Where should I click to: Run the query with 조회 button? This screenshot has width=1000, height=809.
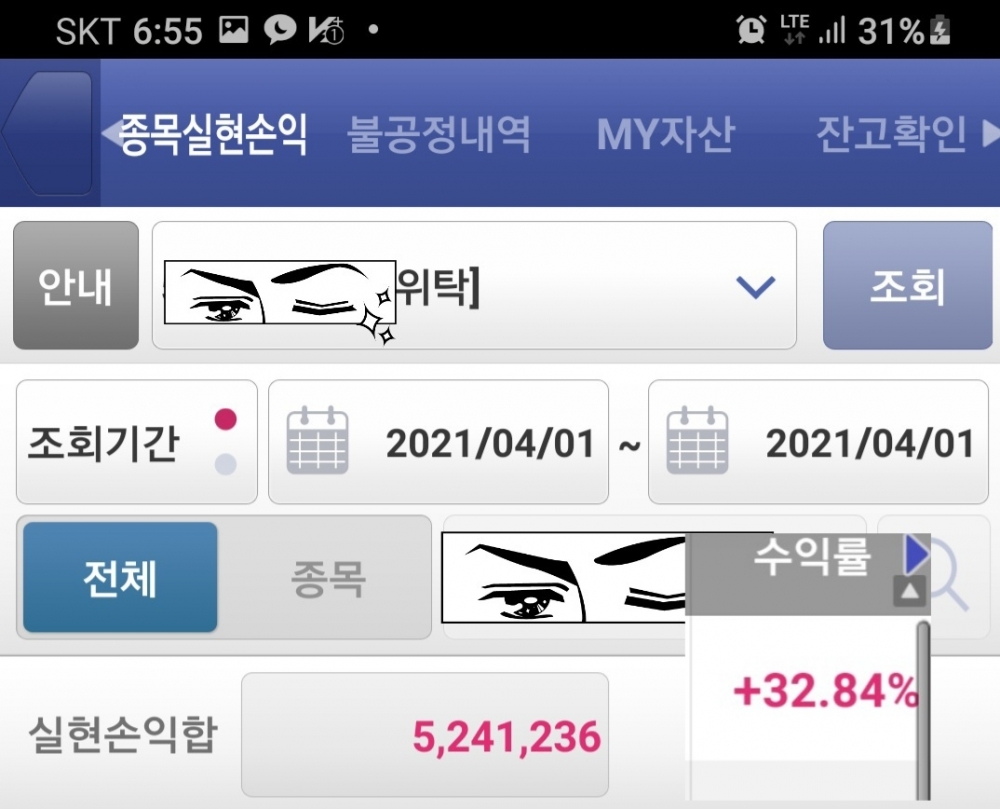point(907,286)
